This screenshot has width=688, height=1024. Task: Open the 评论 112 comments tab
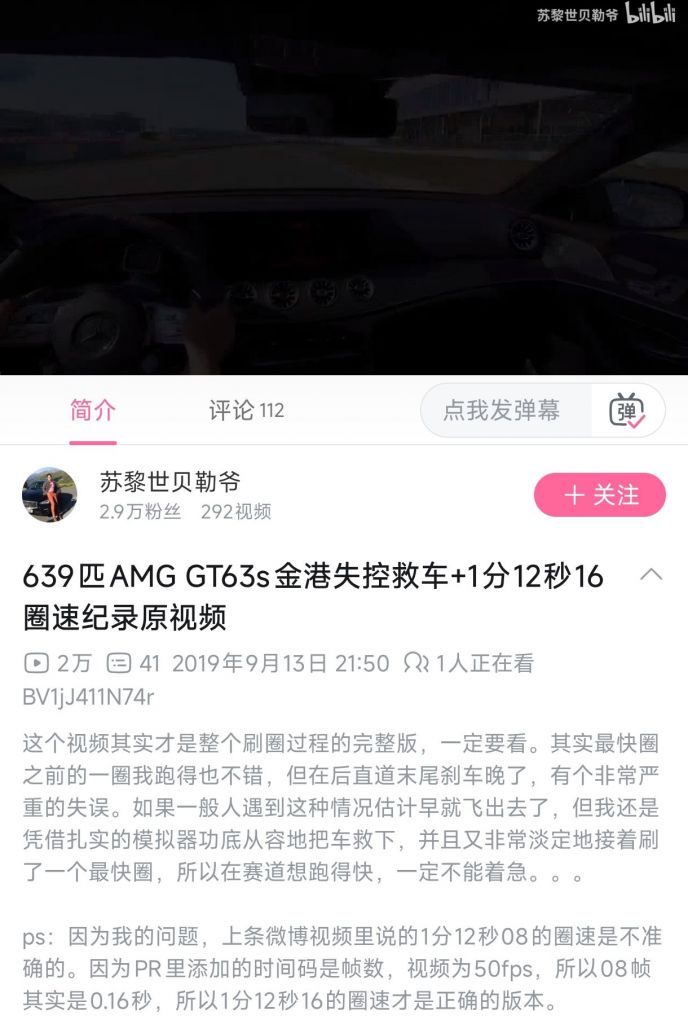[x=246, y=410]
